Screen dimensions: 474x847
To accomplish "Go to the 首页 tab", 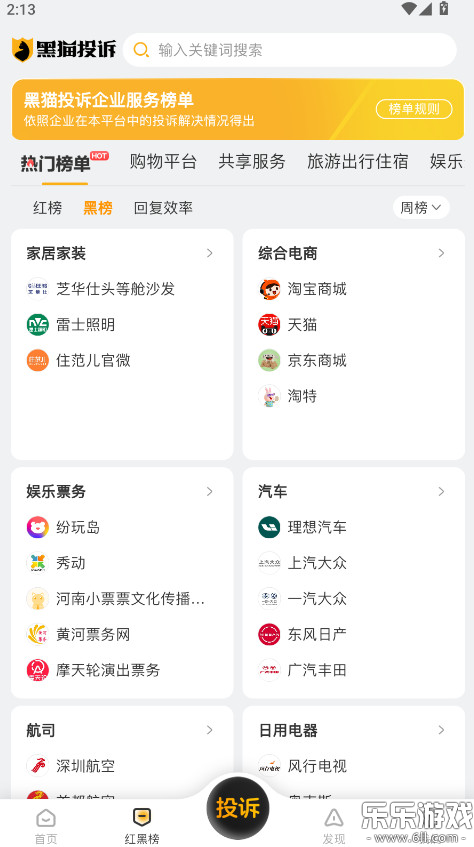I will pyautogui.click(x=46, y=826).
